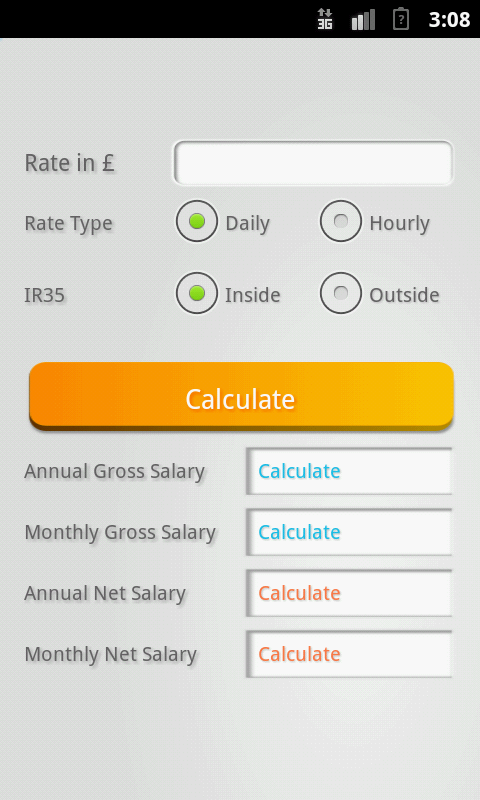Tap the Rate in £ input field
480x800 pixels.
click(313, 163)
